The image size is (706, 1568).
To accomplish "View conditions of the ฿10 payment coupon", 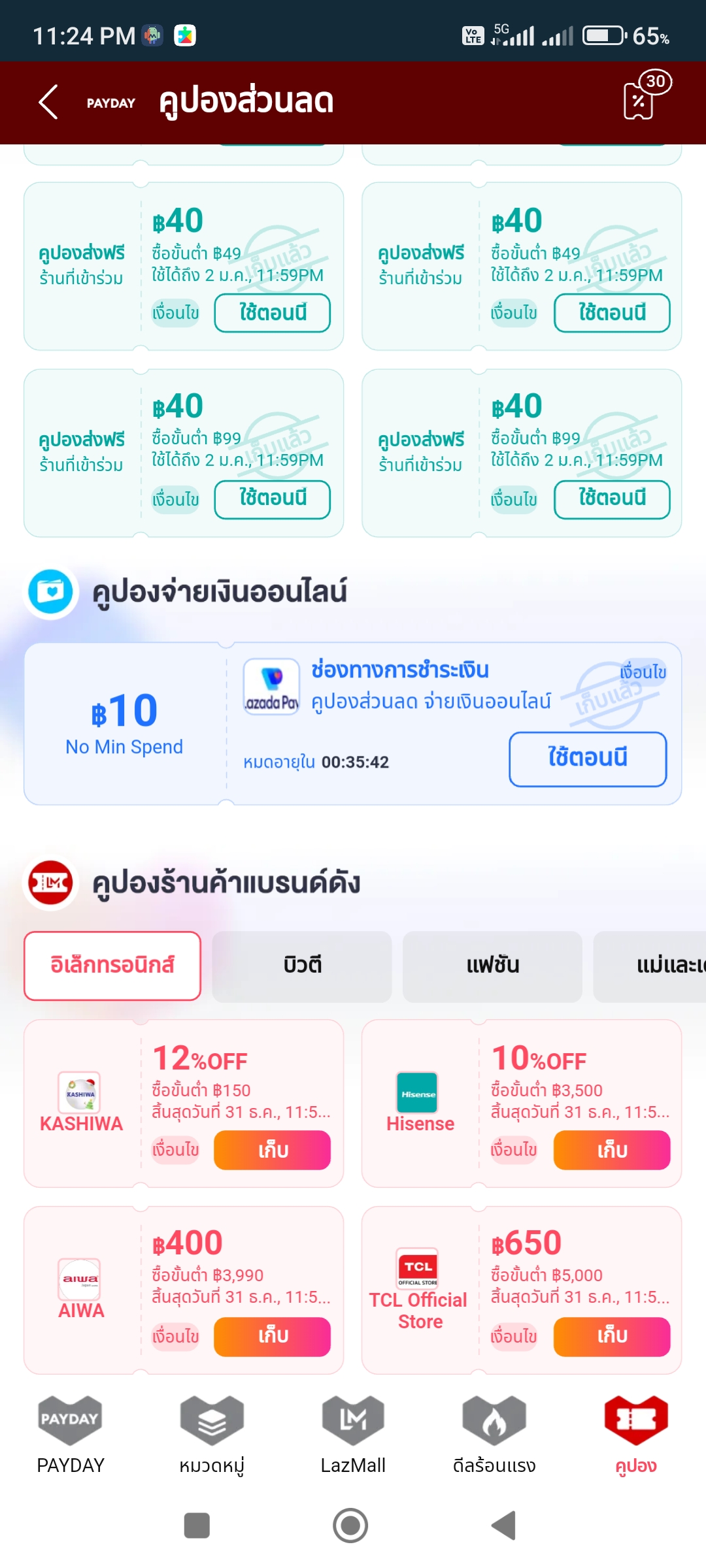I will (643, 672).
